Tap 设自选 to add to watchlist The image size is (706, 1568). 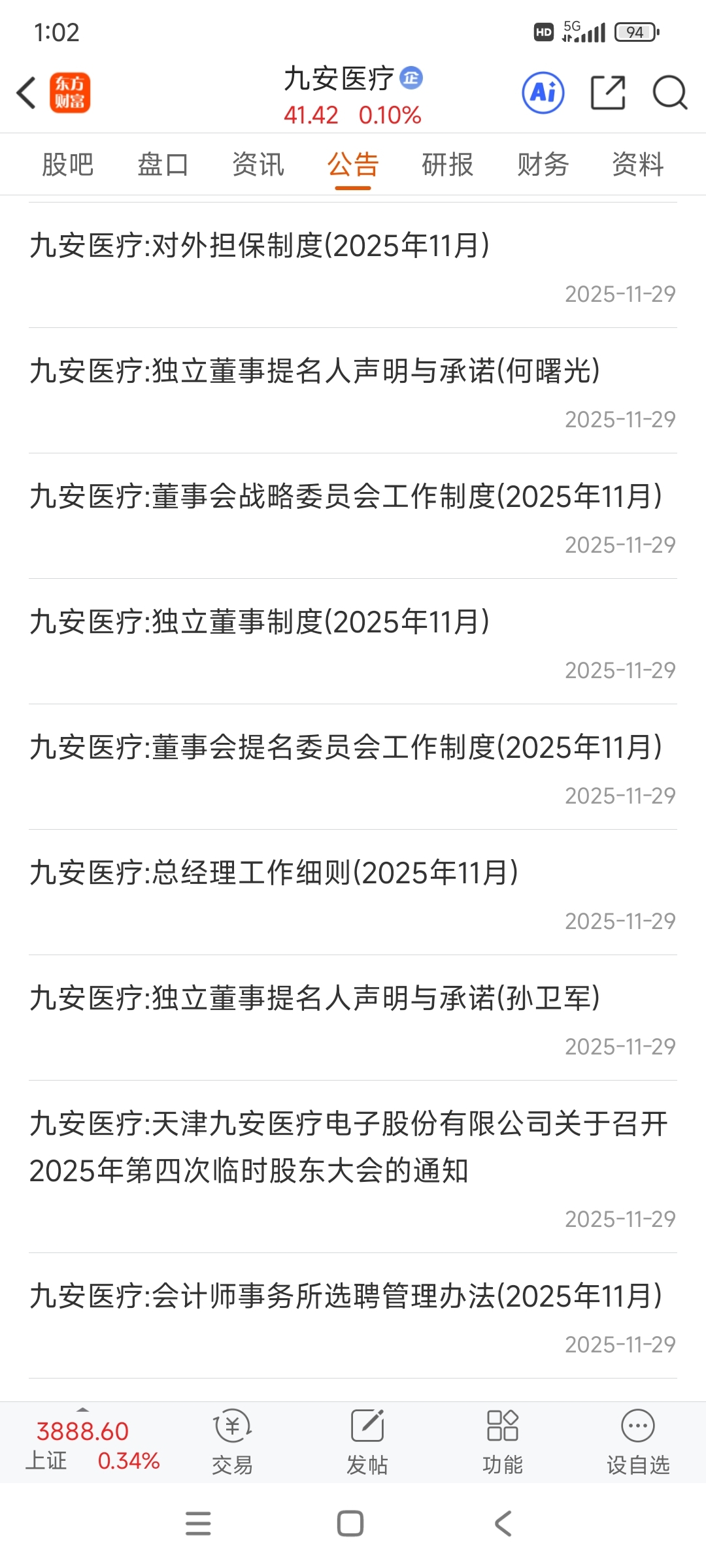tap(638, 1441)
